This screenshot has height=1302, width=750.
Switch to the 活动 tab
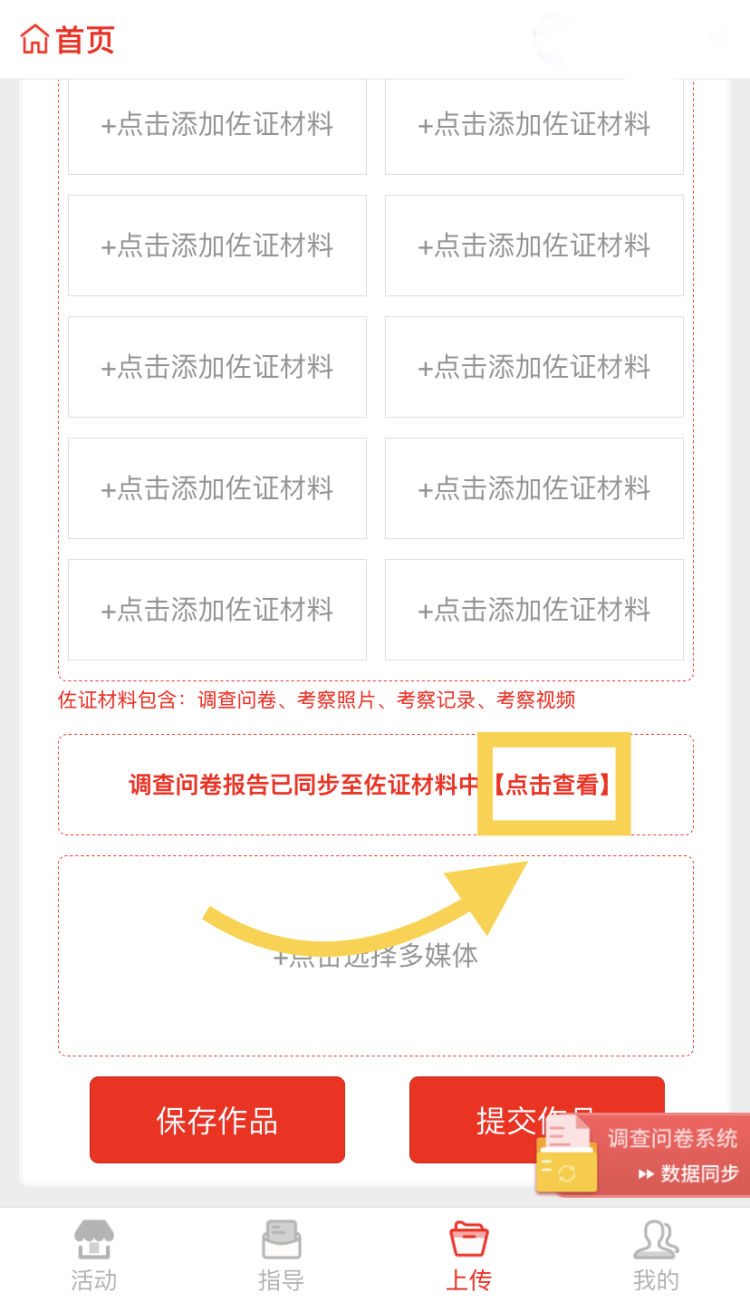pos(94,1255)
